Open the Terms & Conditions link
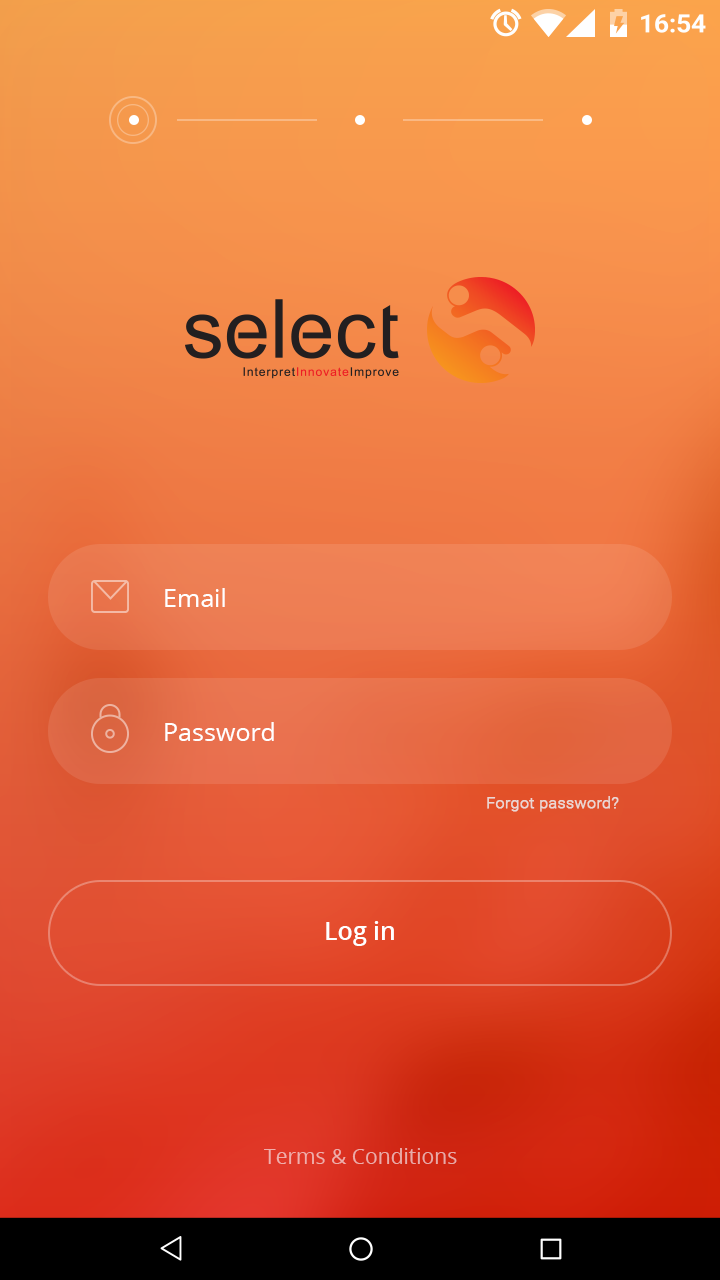 click(x=360, y=1156)
